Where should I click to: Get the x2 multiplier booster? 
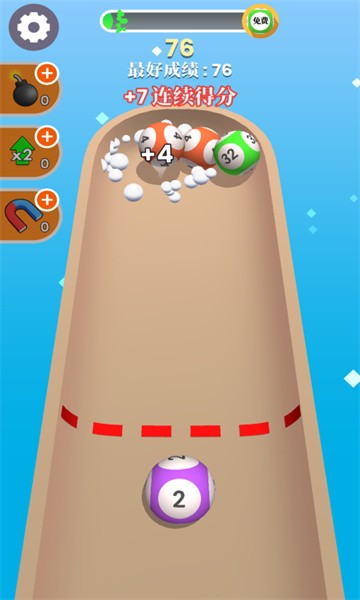(x=30, y=152)
